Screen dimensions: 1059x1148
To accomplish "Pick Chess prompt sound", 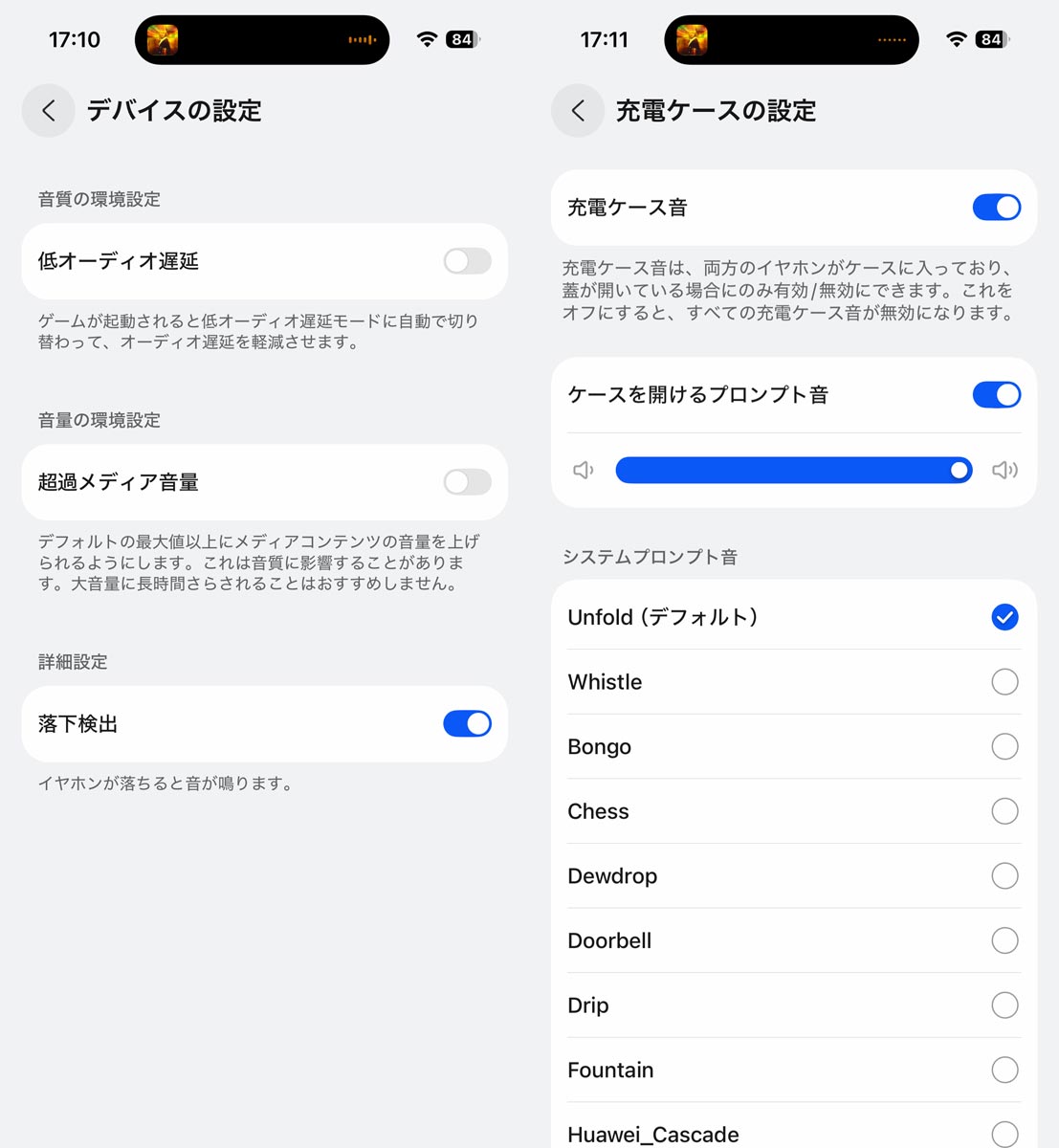I will point(1004,811).
